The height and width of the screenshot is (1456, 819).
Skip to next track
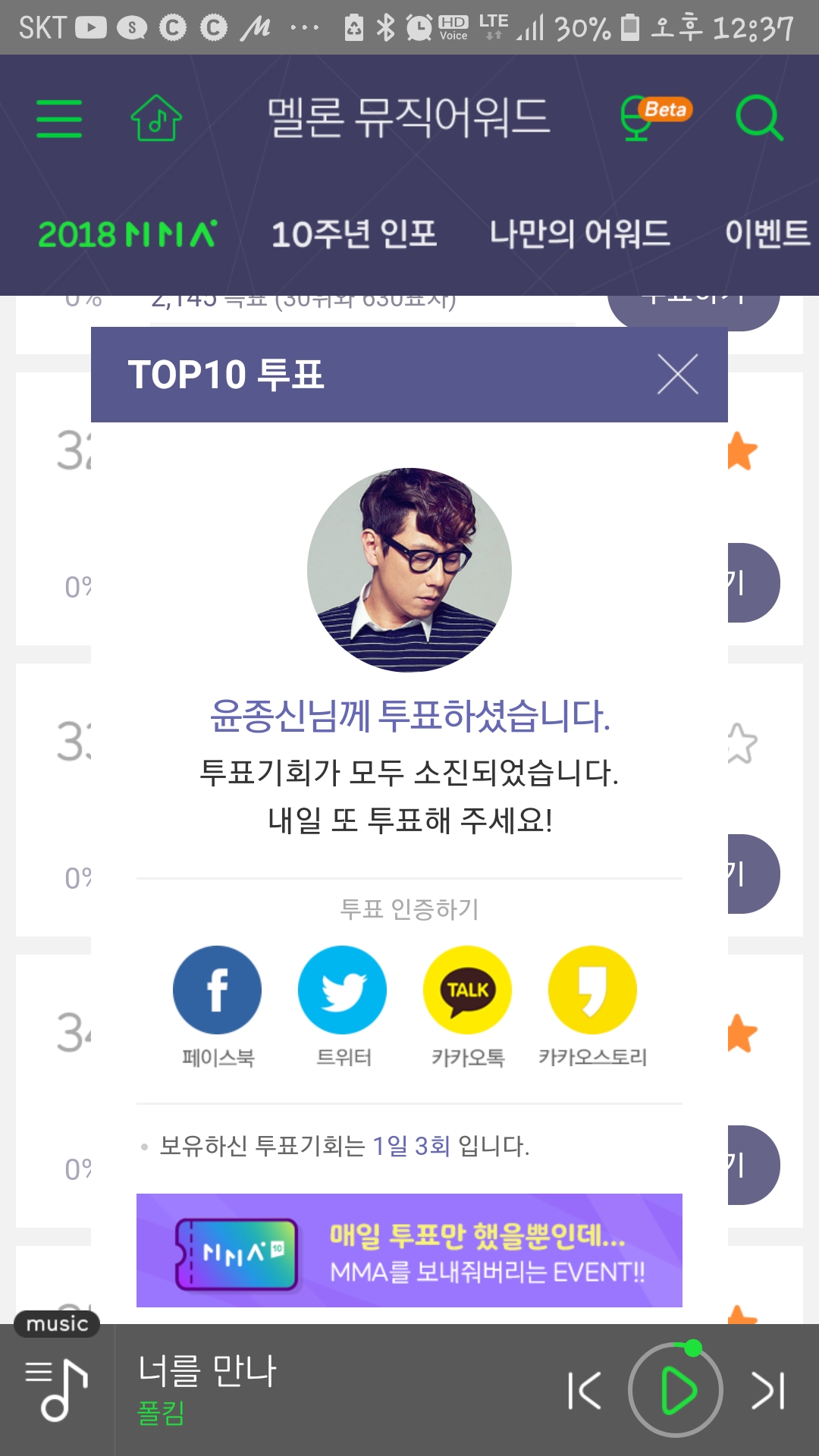tap(767, 1390)
